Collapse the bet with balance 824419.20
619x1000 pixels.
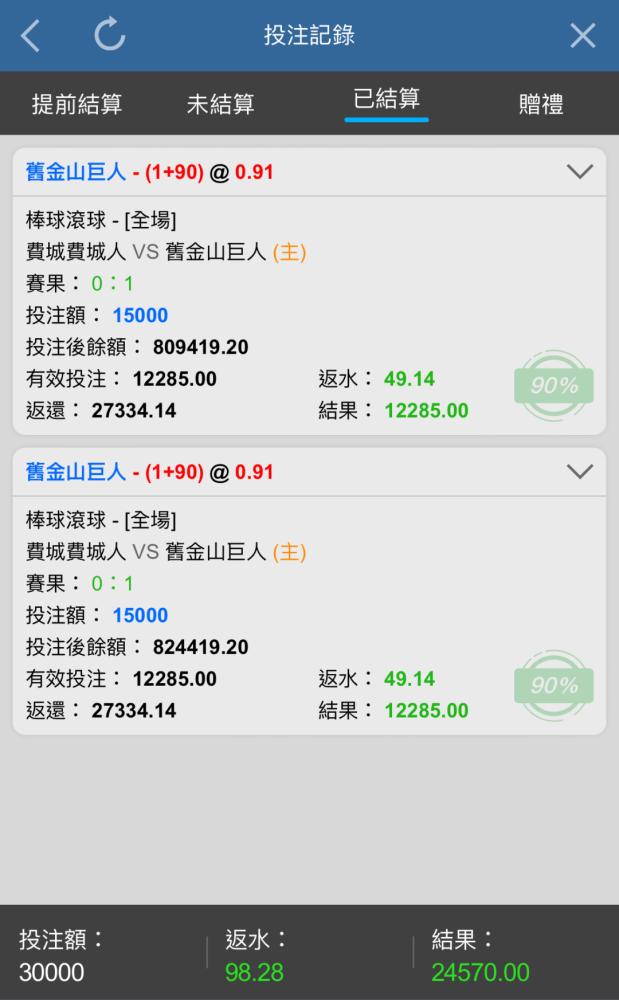click(579, 471)
